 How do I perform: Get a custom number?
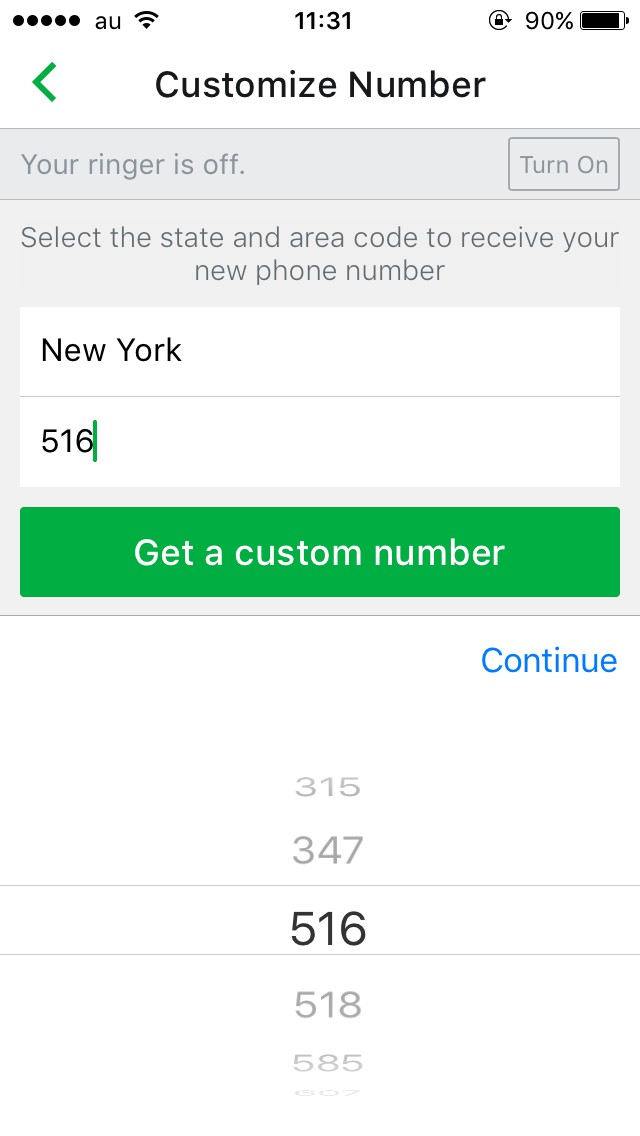[x=320, y=552]
